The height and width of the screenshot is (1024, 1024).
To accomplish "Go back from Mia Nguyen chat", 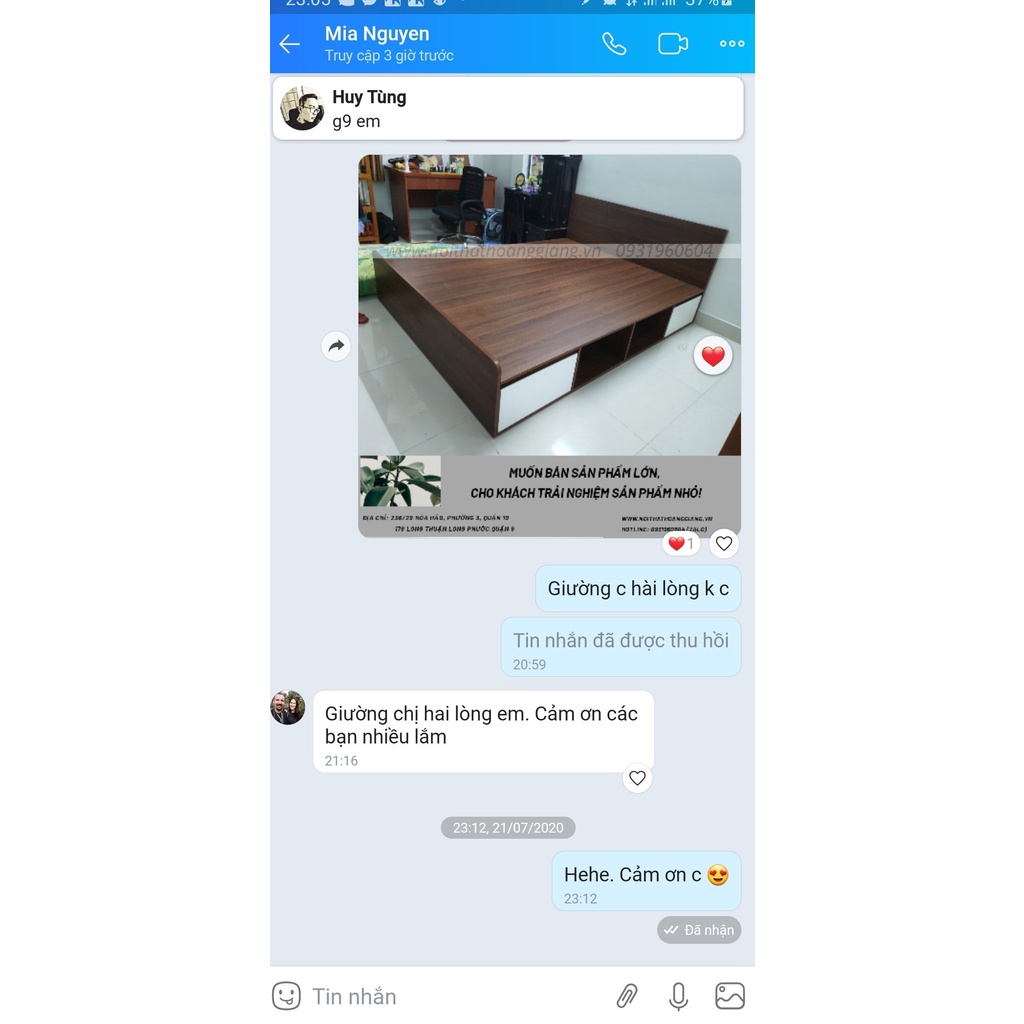I will tap(289, 44).
